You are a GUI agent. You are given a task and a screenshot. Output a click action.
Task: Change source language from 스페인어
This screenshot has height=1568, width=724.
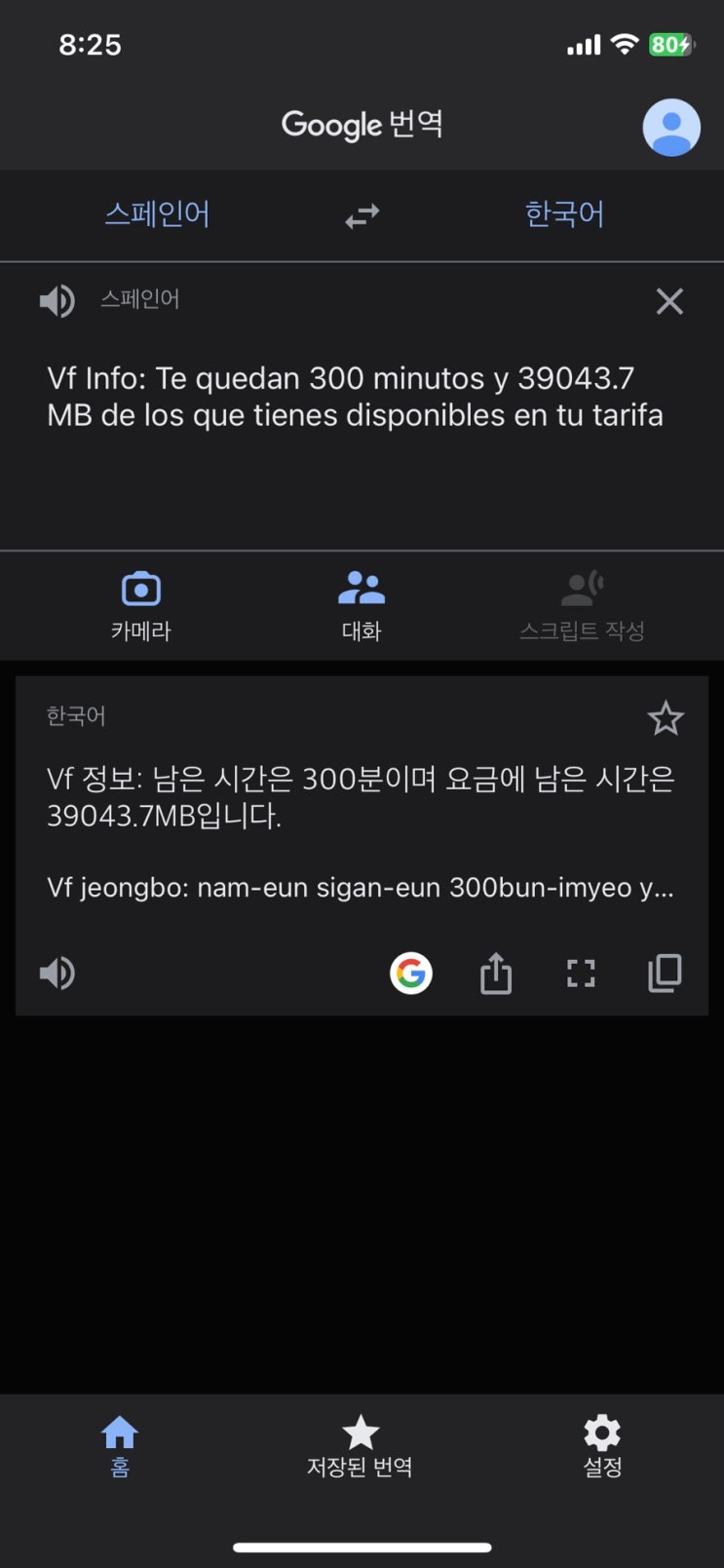(158, 213)
